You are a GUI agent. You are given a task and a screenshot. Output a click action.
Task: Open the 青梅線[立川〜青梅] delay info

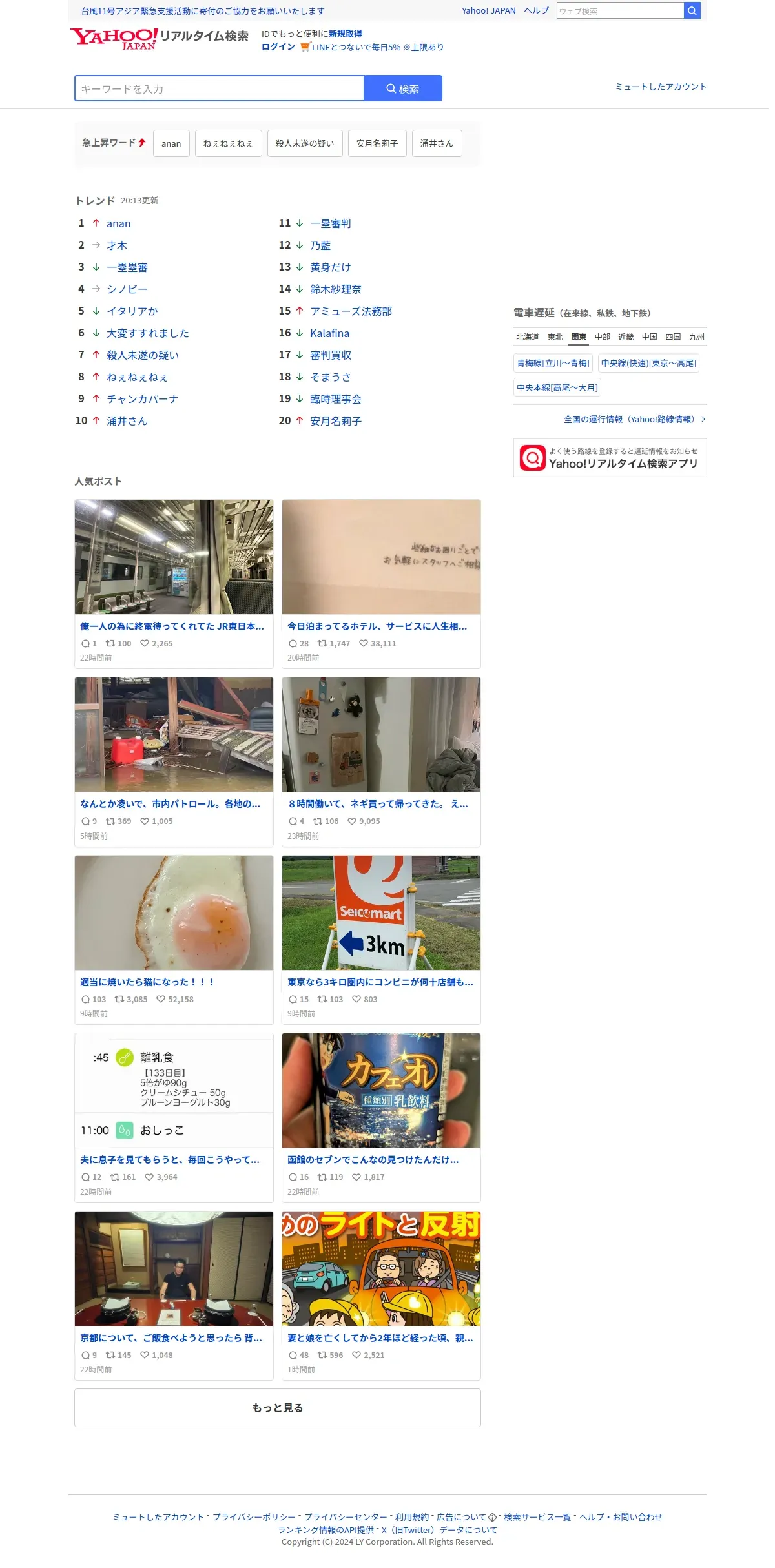pos(553,364)
